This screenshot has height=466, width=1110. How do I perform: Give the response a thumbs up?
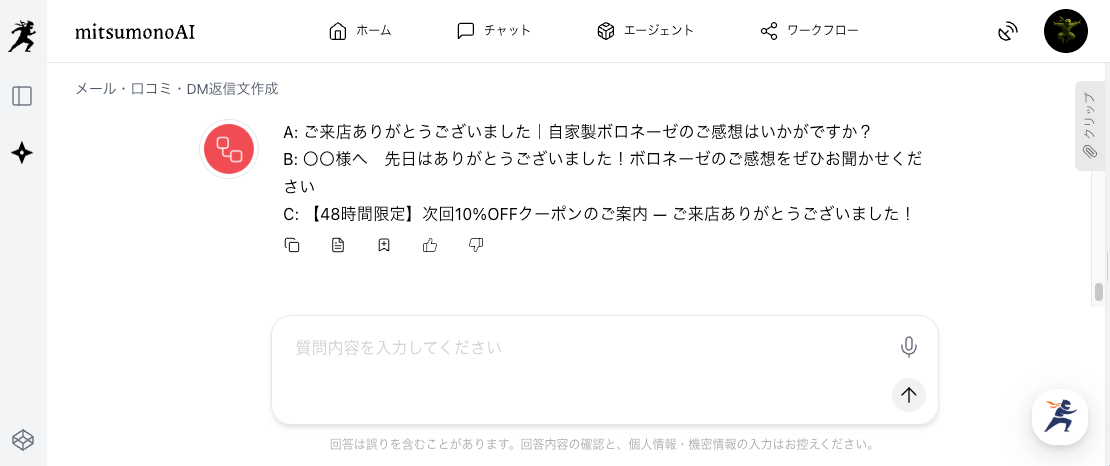[x=430, y=245]
